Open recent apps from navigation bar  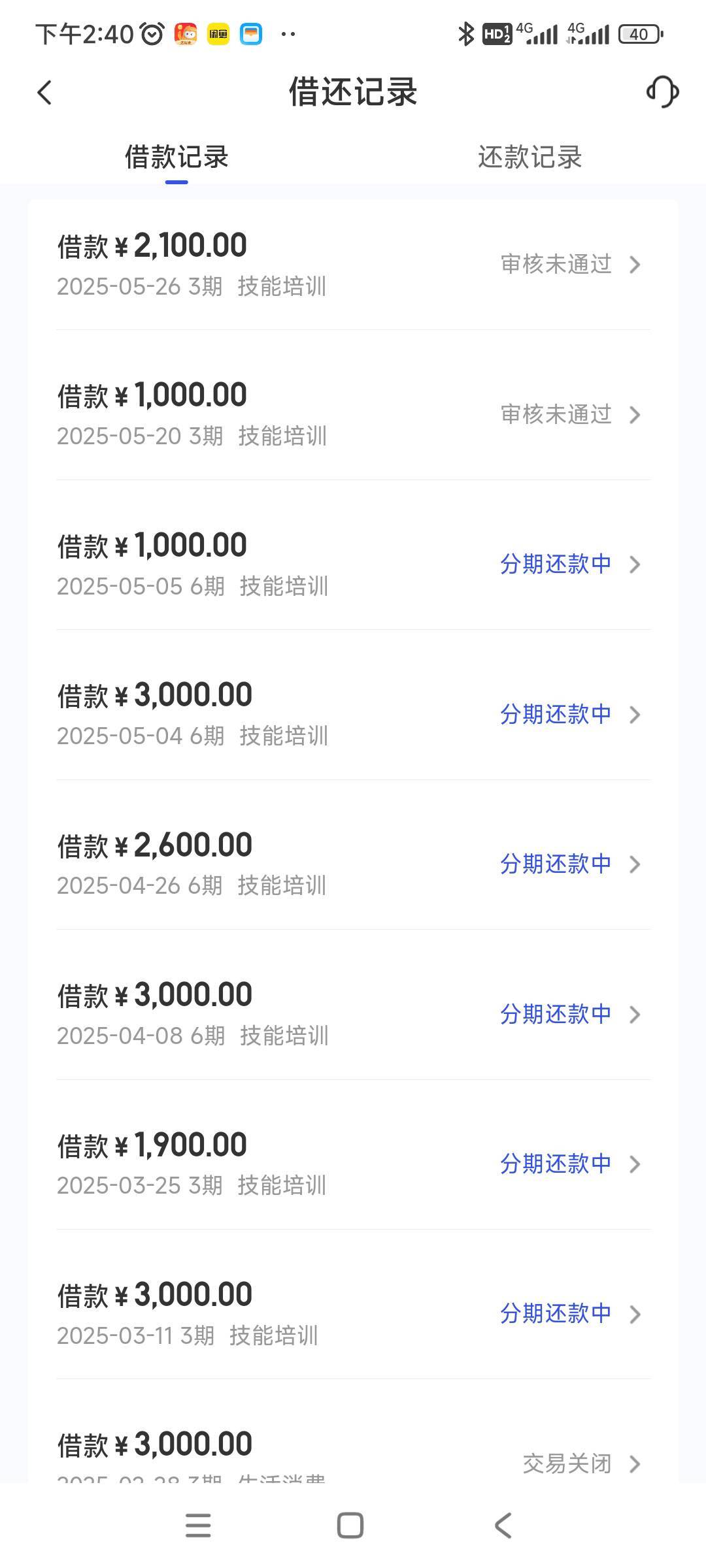click(198, 1526)
